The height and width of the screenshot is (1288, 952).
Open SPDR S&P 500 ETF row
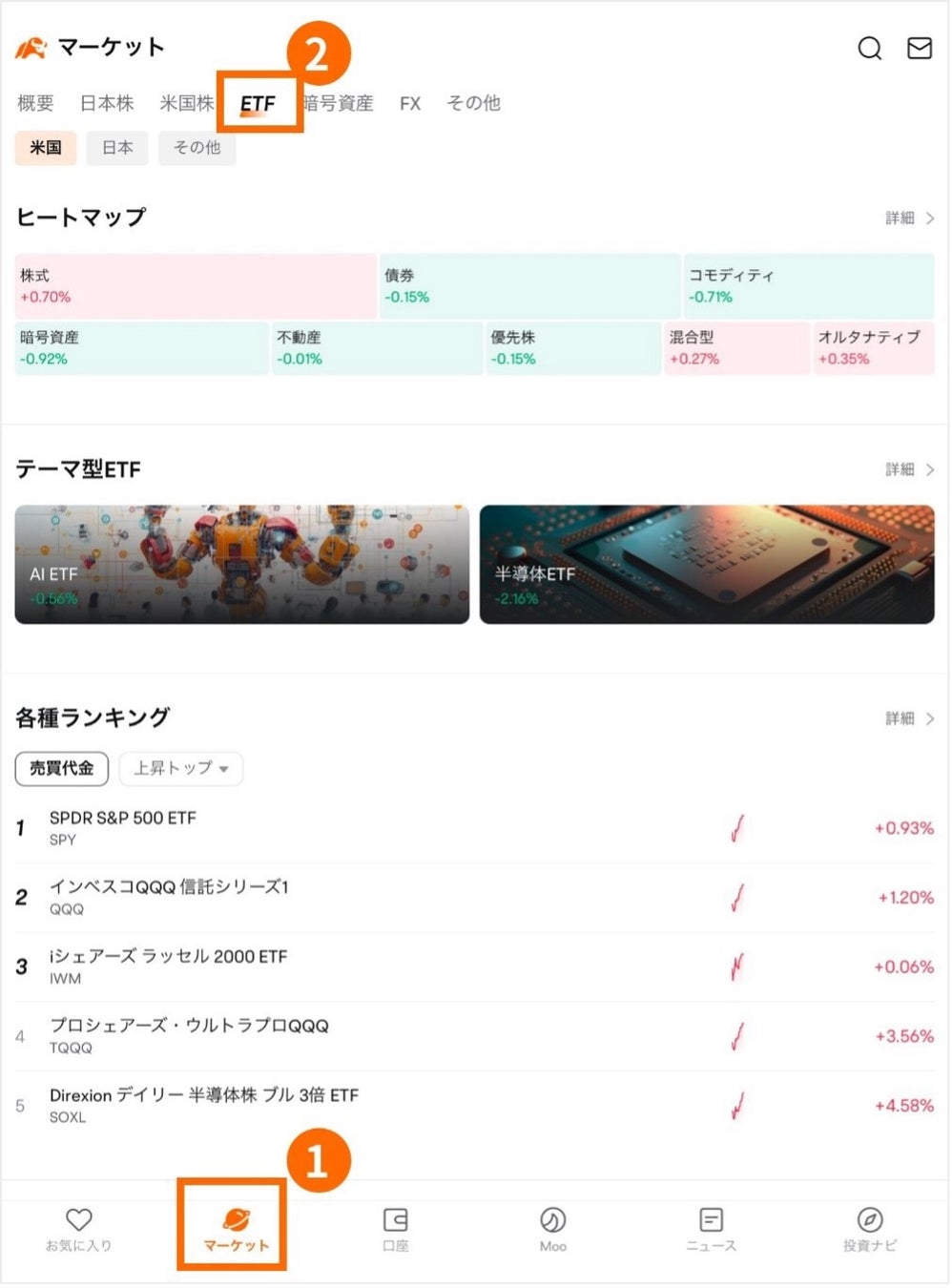tap(475, 828)
